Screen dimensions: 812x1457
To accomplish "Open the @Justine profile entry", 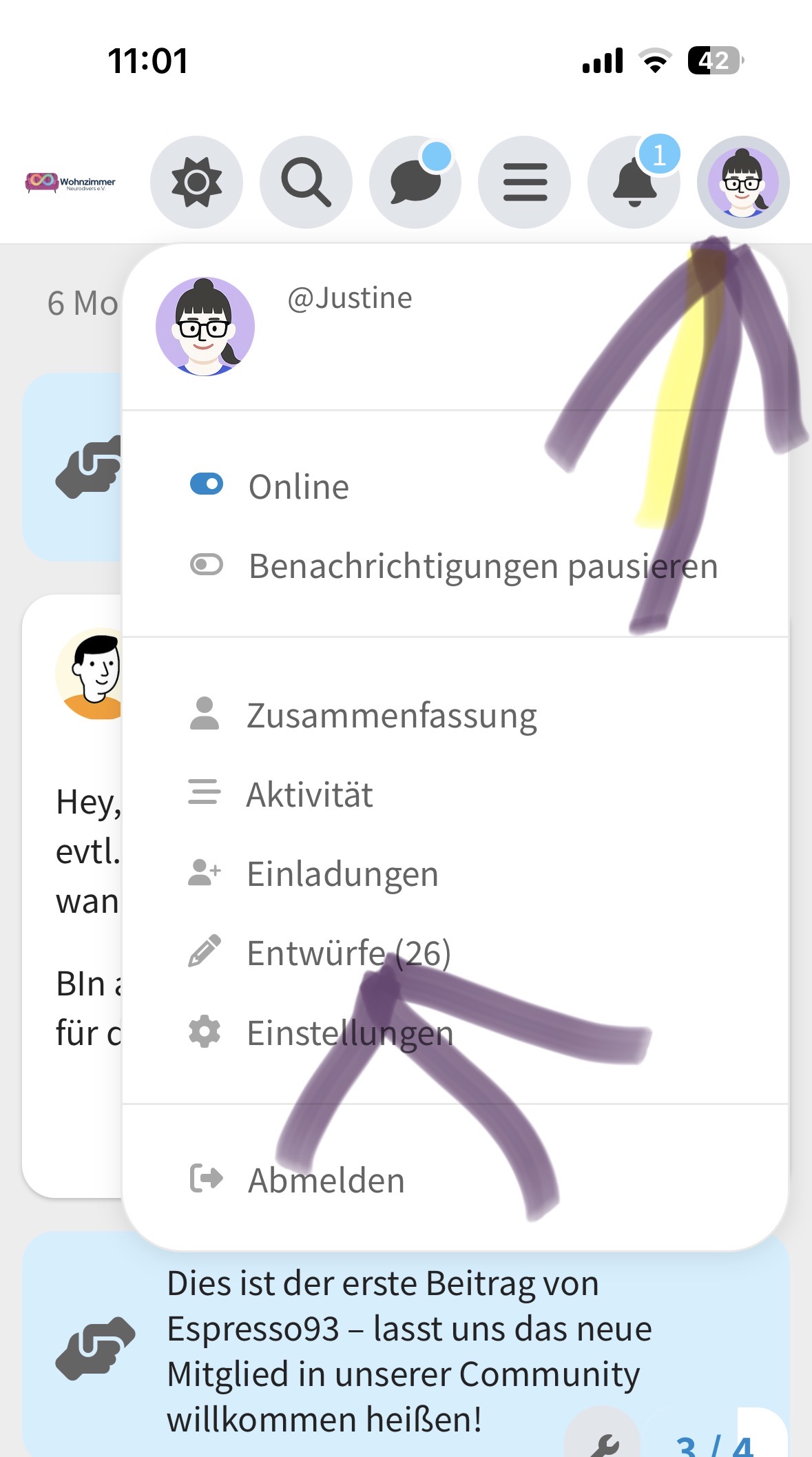I will coord(349,299).
